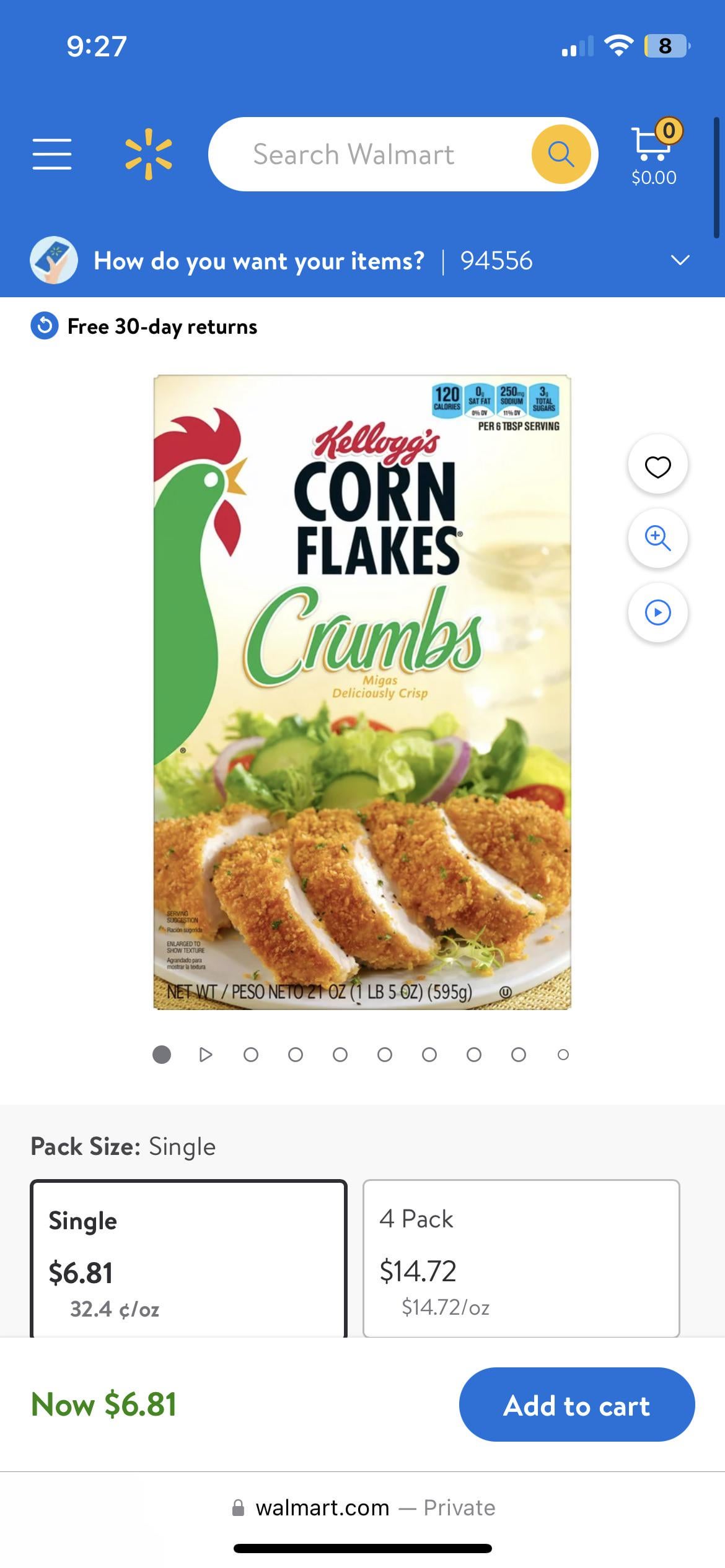Jump to the video in the image carousel
725x1568 pixels.
click(206, 1054)
